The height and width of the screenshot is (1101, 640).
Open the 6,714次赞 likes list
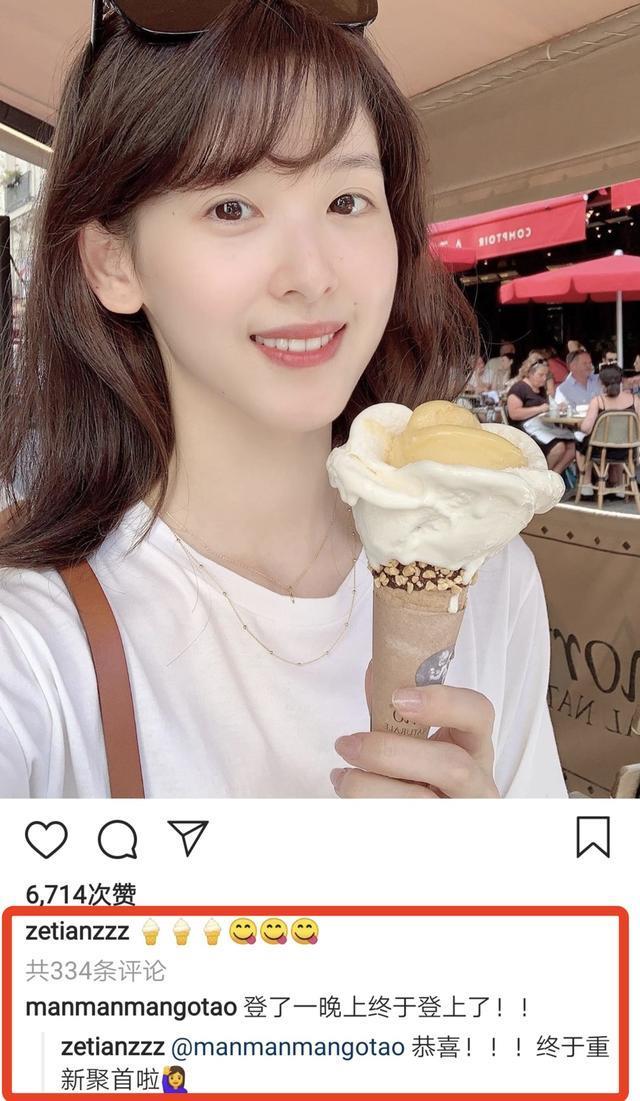81,894
